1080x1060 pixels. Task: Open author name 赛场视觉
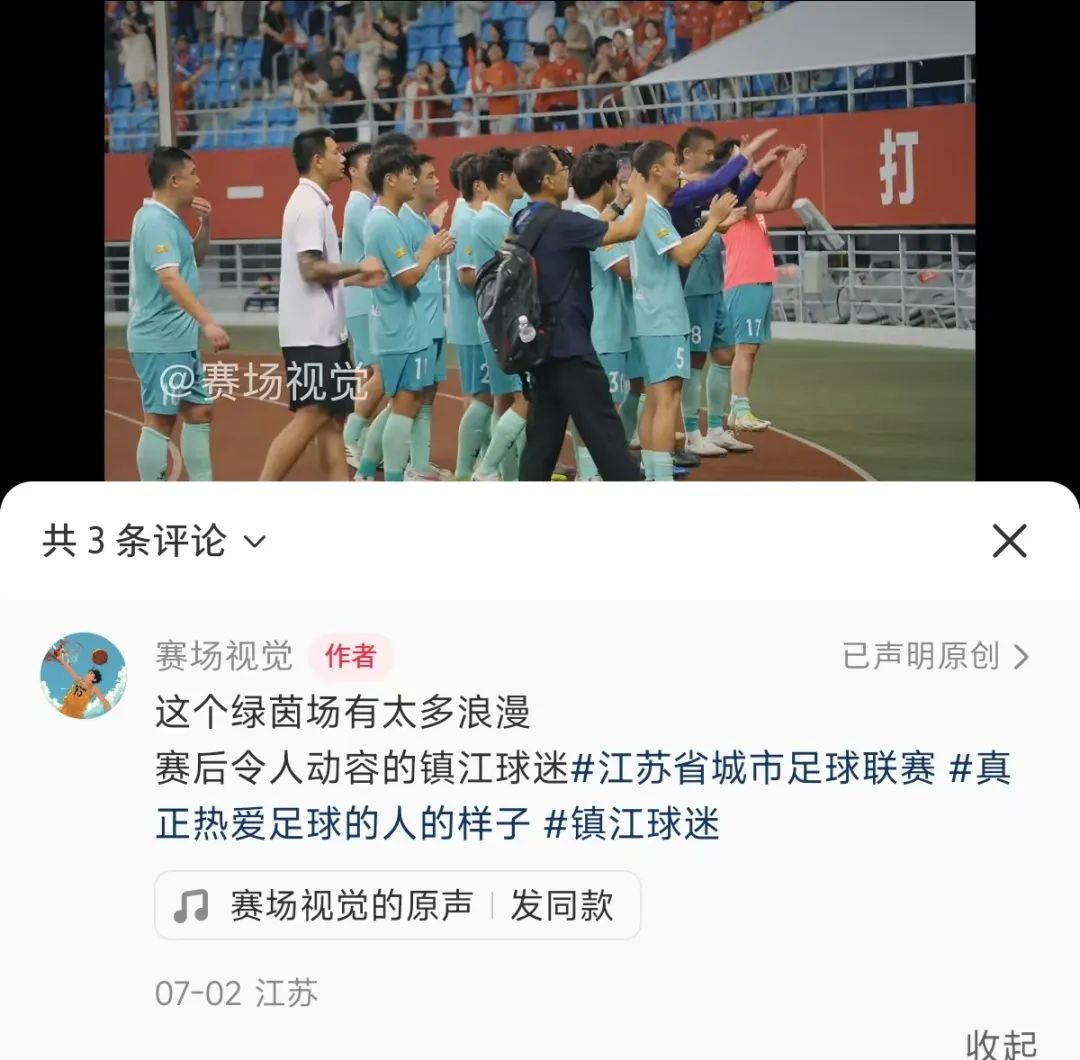coord(224,656)
